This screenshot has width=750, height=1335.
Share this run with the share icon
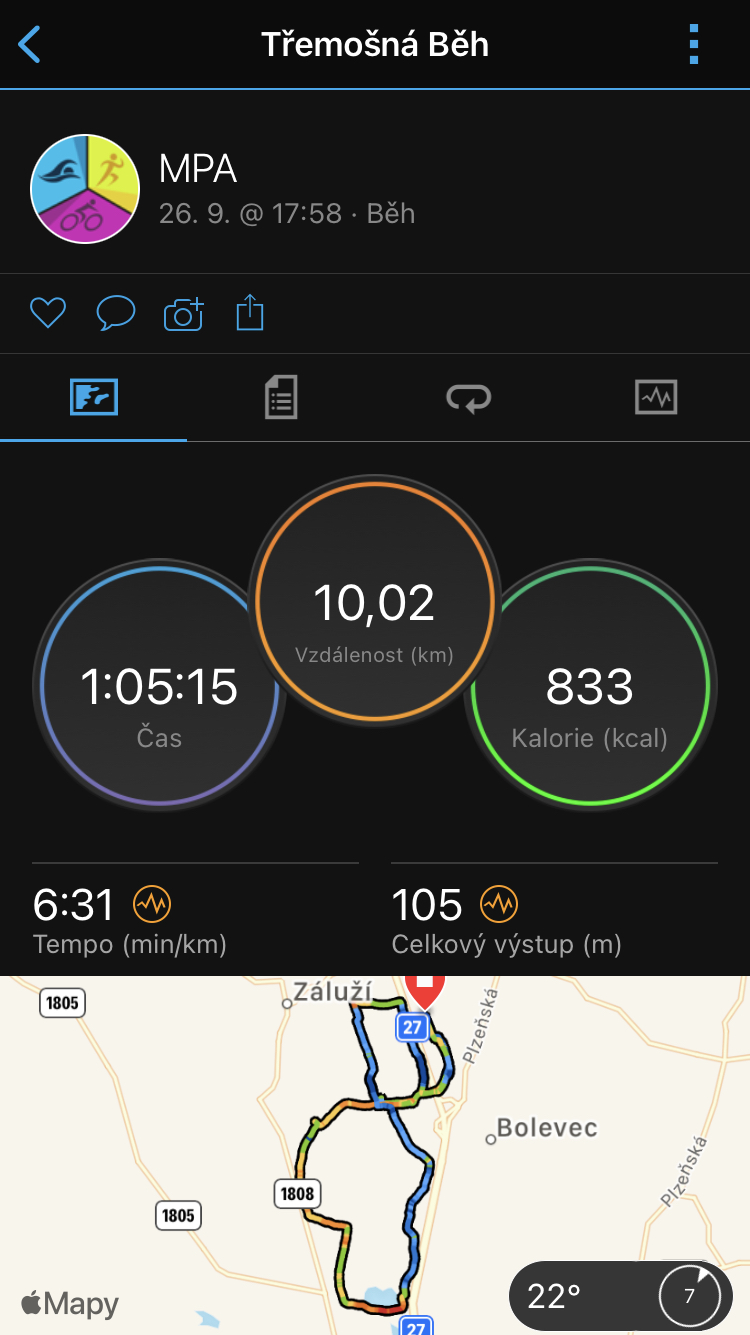tap(250, 313)
